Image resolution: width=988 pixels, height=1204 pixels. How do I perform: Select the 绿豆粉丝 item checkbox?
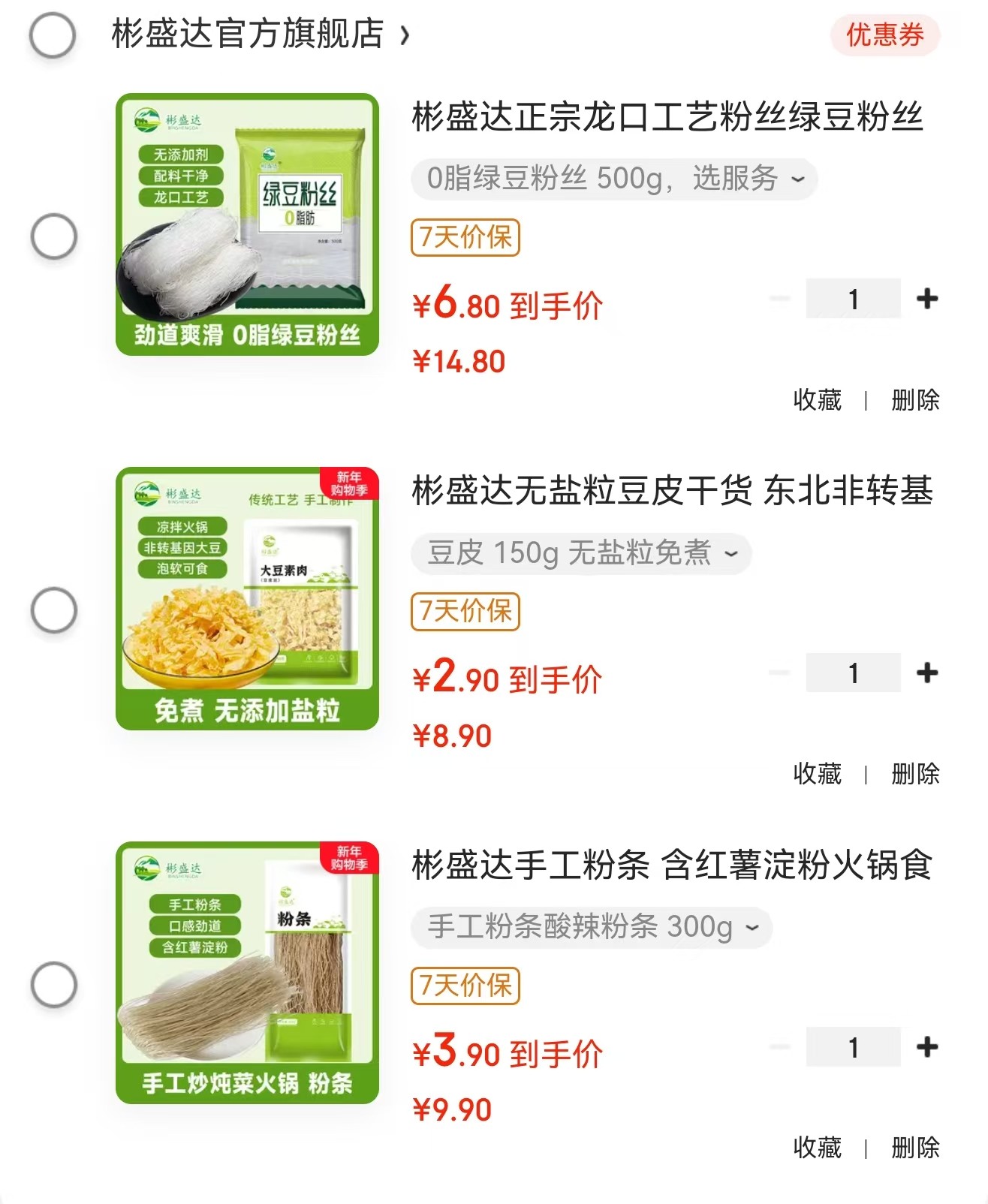(54, 236)
